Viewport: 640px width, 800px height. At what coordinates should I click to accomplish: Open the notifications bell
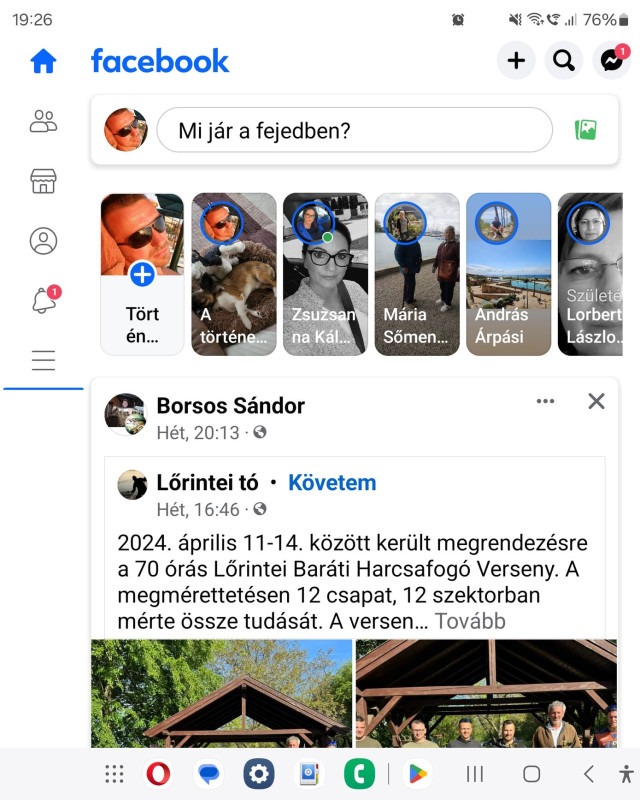pyautogui.click(x=43, y=300)
